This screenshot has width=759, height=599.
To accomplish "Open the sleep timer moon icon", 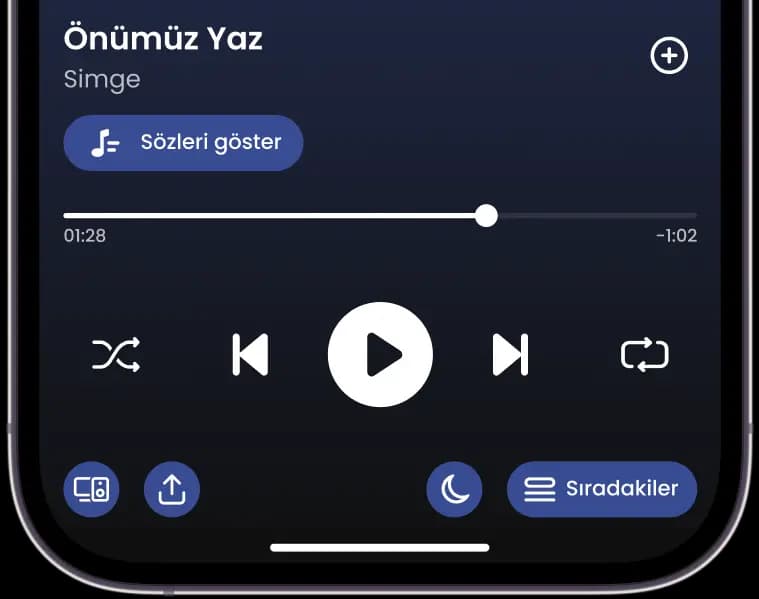I will click(x=454, y=489).
